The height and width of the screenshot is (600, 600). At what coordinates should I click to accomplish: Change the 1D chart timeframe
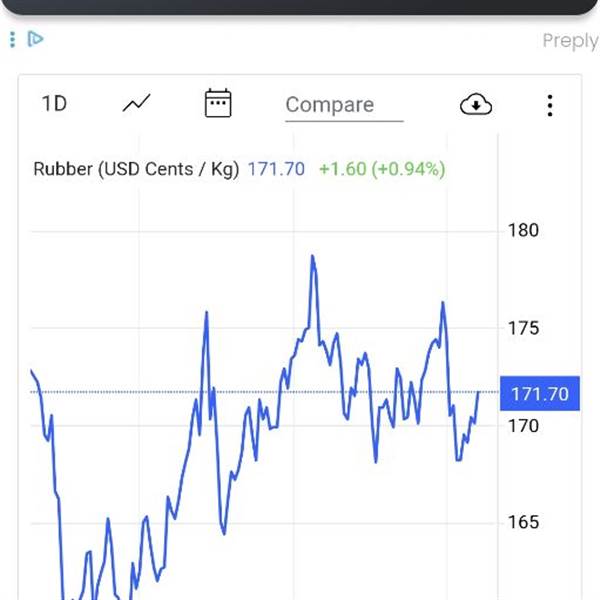coord(54,104)
